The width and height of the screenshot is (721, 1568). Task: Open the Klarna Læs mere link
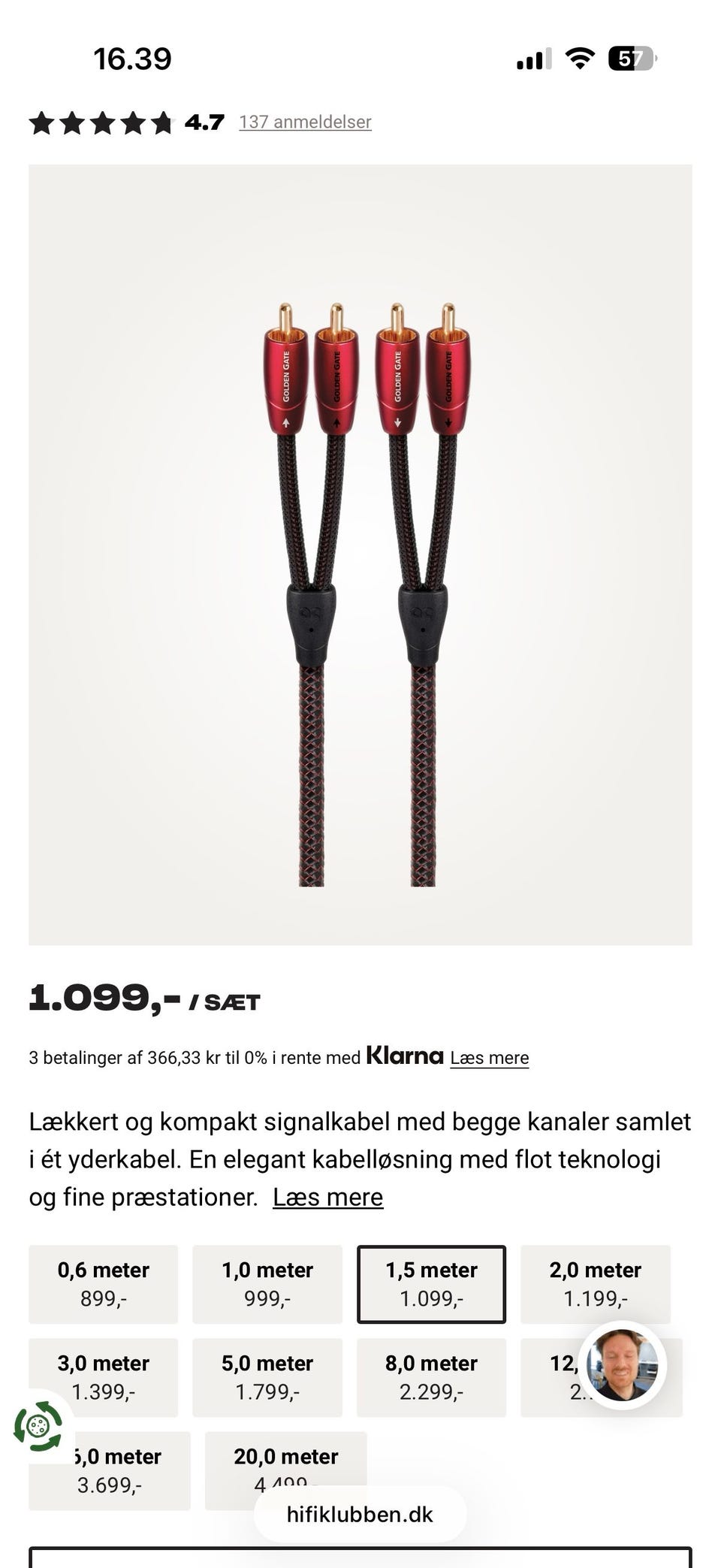(x=489, y=1058)
